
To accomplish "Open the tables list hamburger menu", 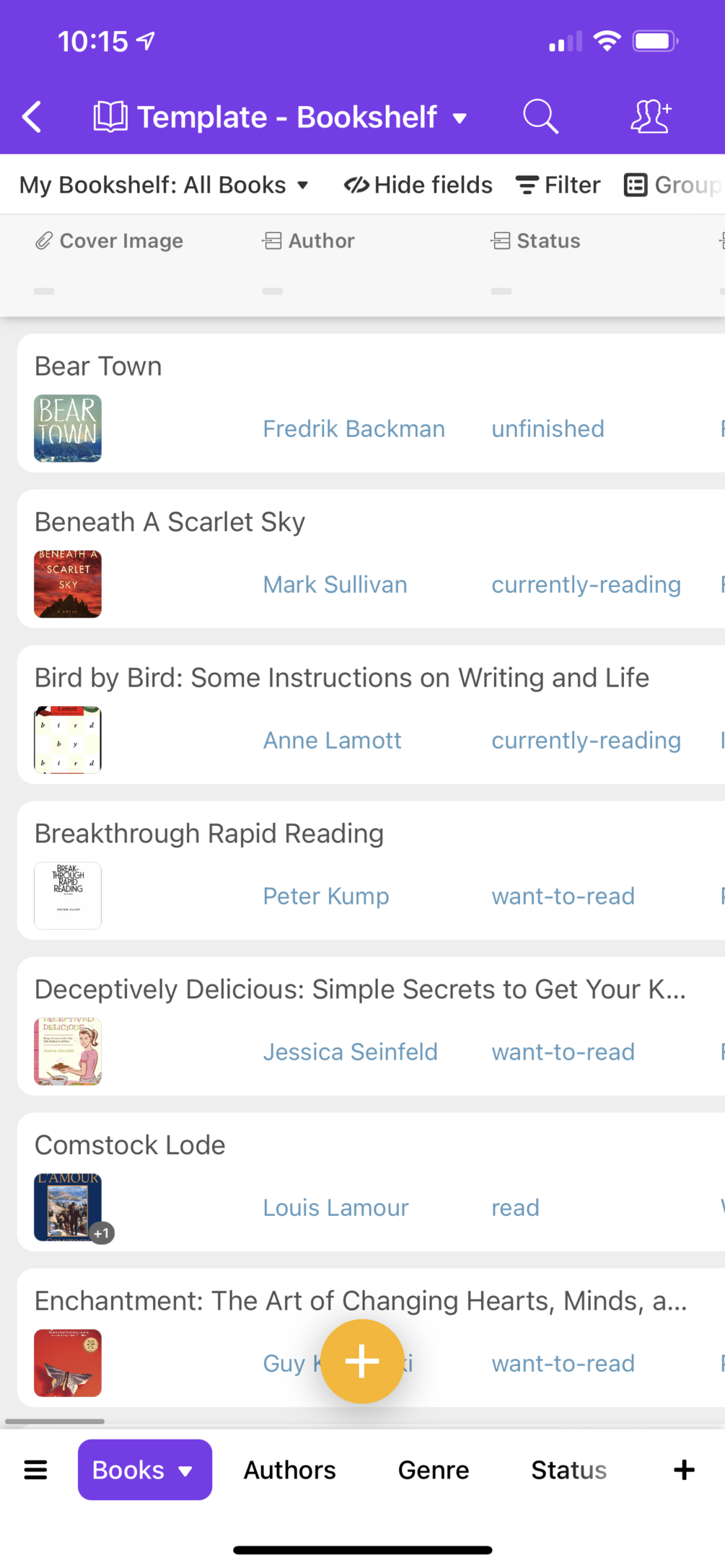I will 36,1469.
